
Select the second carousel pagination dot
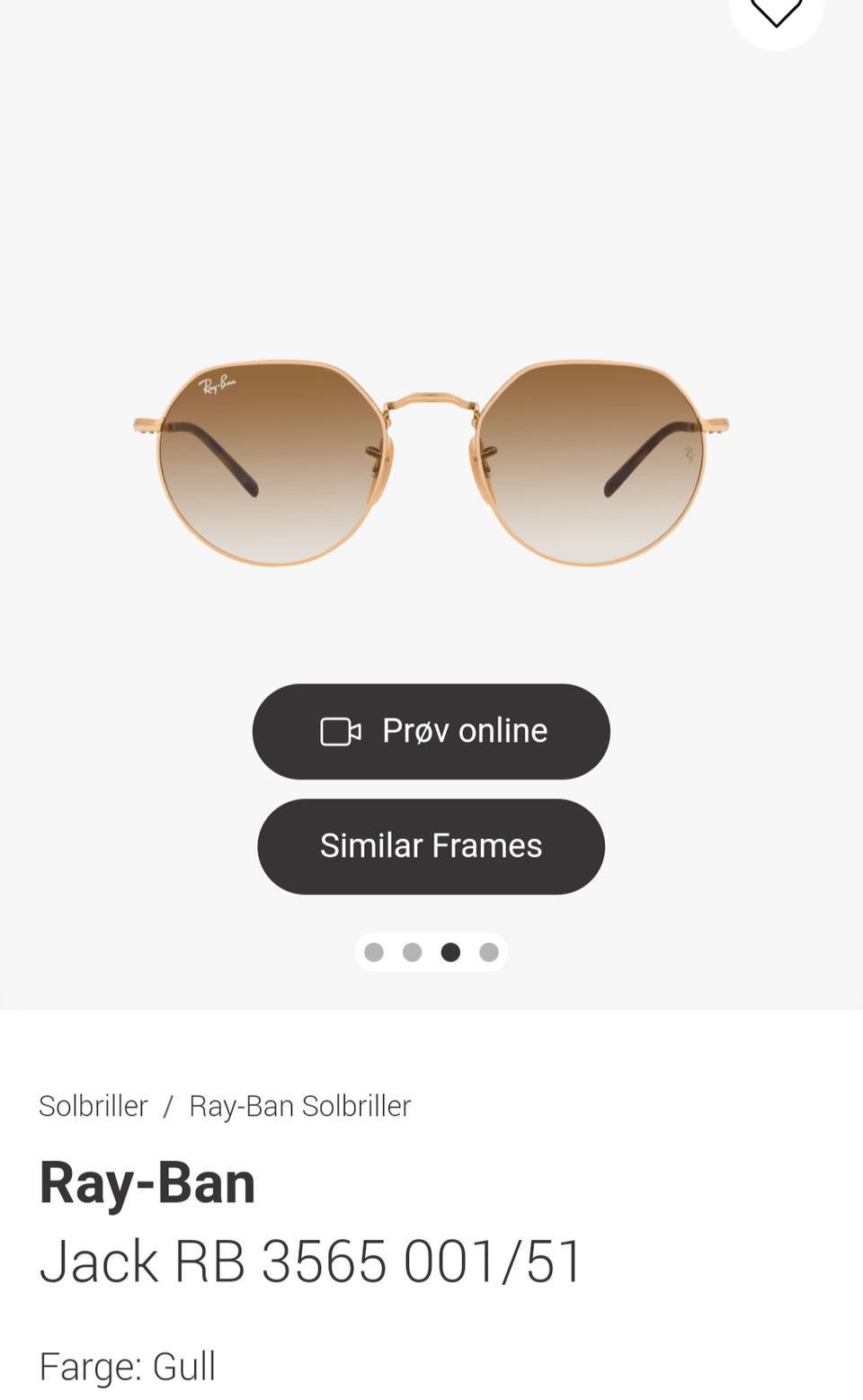click(x=413, y=951)
